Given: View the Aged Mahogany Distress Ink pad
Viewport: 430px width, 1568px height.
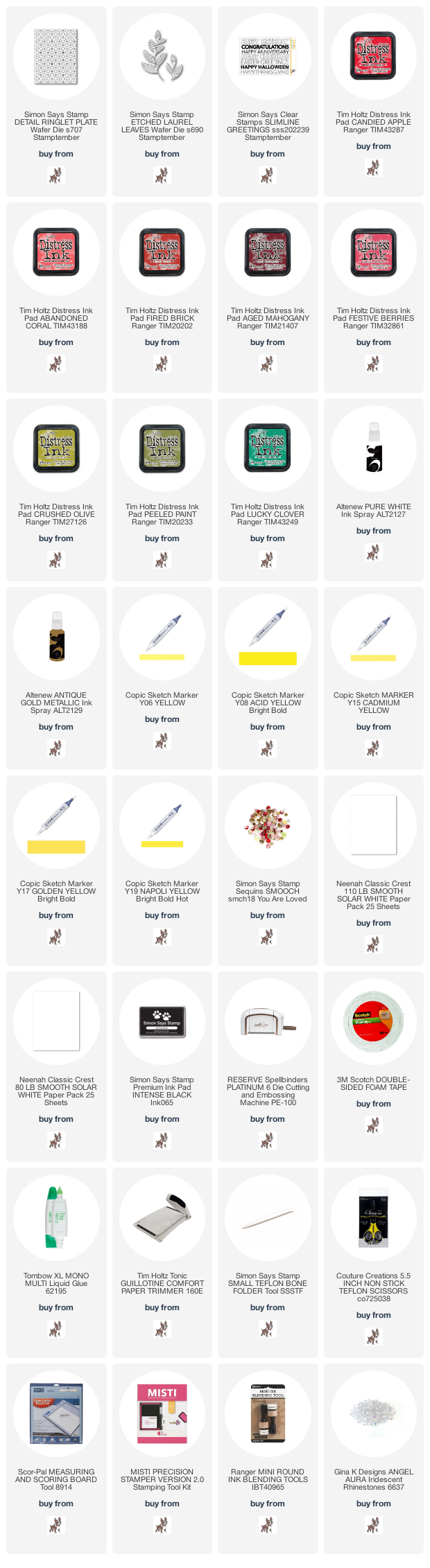Looking at the screenshot, I should coord(268,253).
